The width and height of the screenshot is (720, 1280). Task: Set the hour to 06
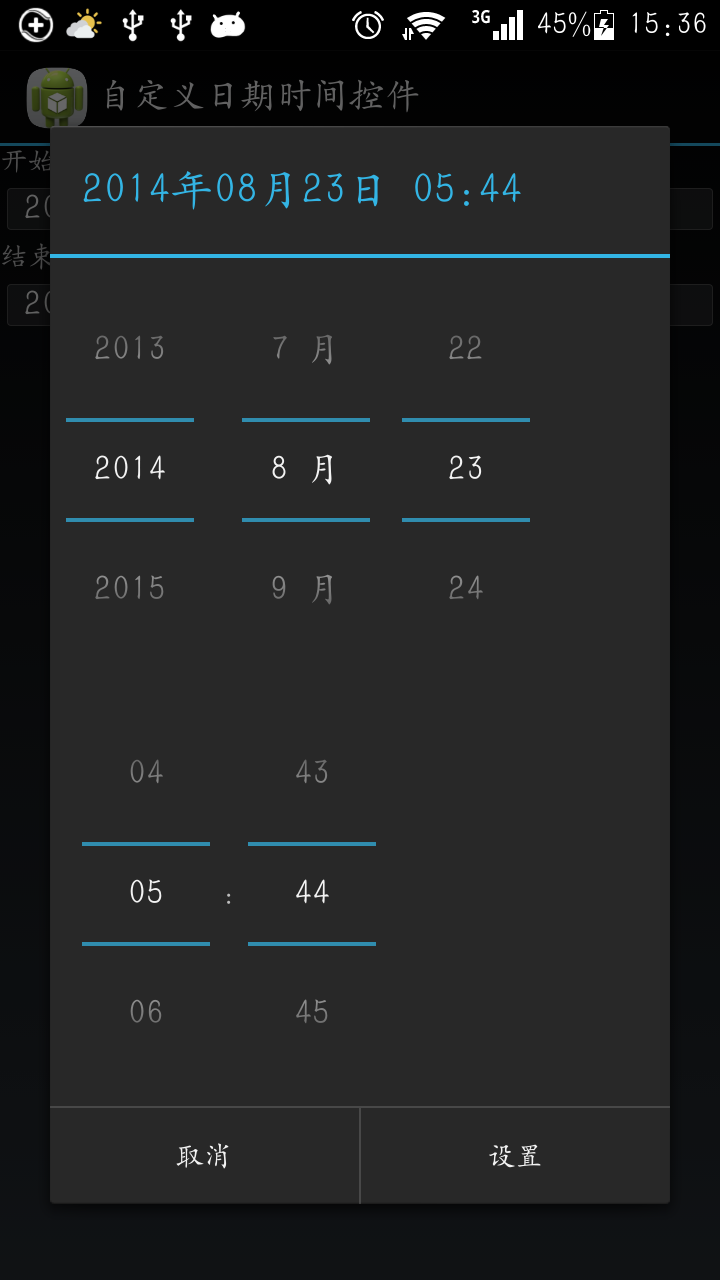point(146,1012)
